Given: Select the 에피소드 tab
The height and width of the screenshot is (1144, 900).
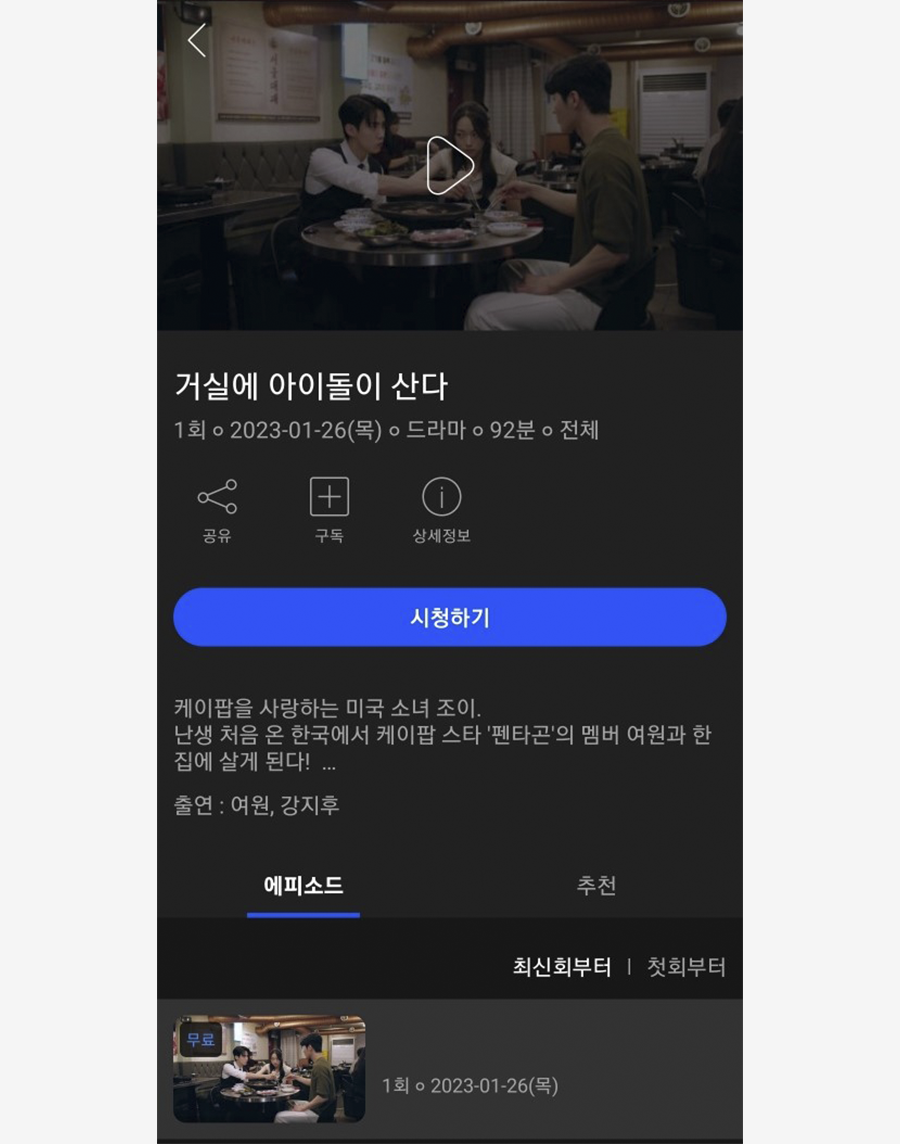Looking at the screenshot, I should [303, 885].
